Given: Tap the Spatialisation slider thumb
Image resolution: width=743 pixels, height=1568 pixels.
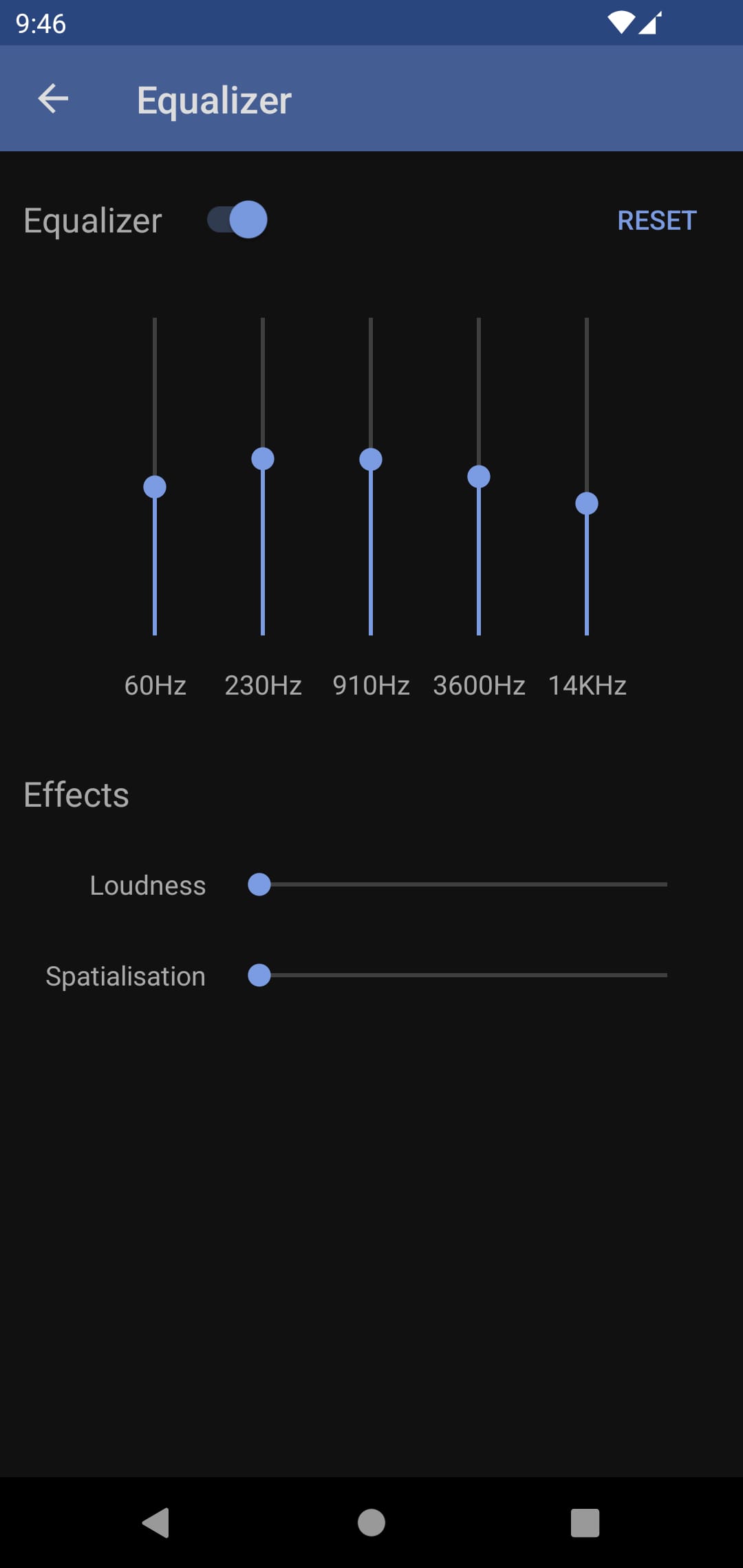Looking at the screenshot, I should click(x=259, y=976).
